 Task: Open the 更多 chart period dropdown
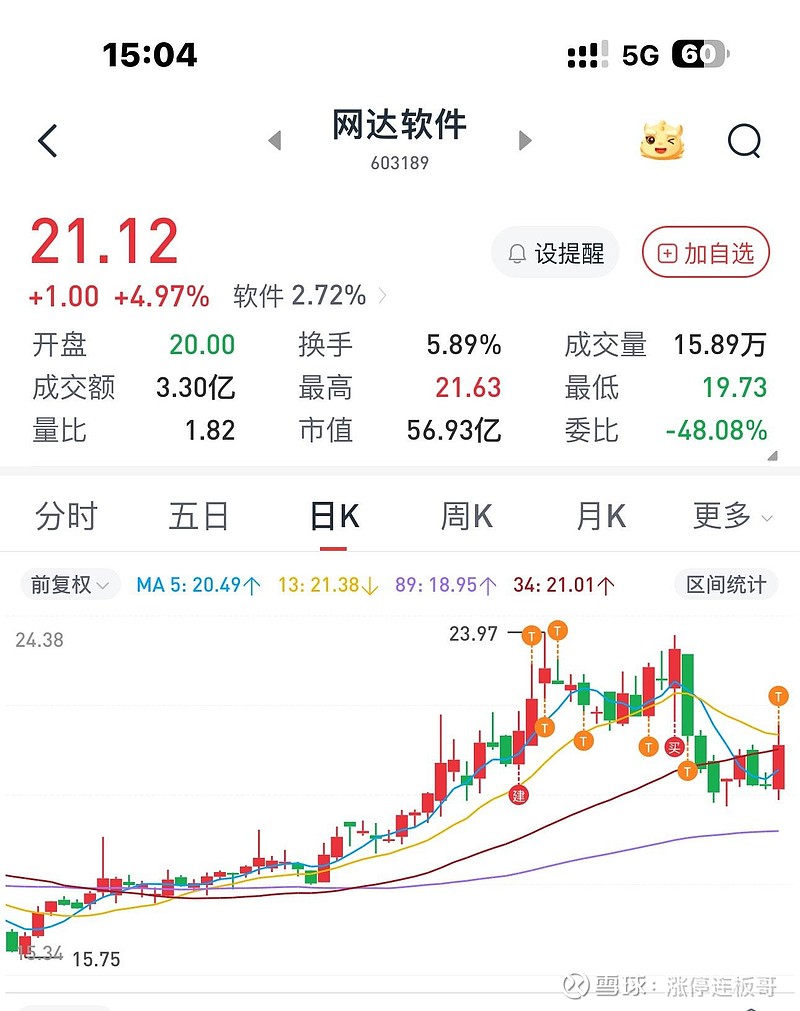pos(732,516)
